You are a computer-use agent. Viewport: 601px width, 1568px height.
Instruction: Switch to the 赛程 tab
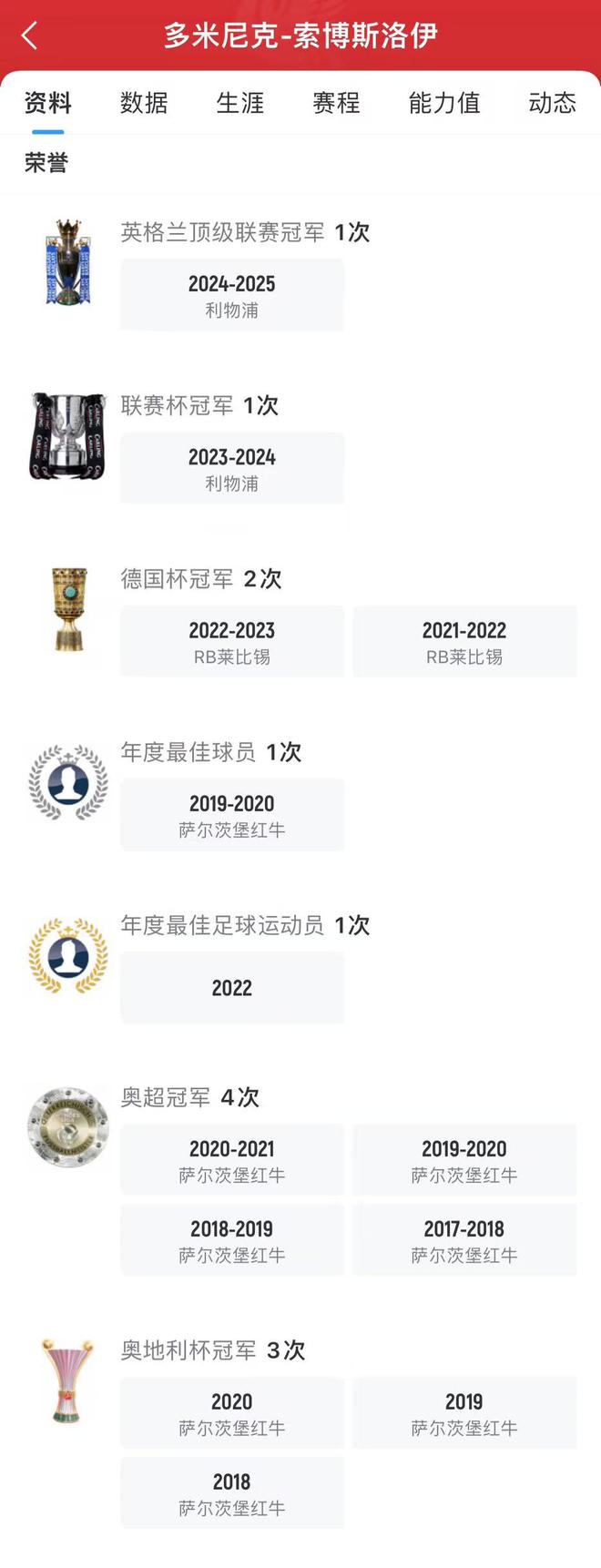point(336,103)
